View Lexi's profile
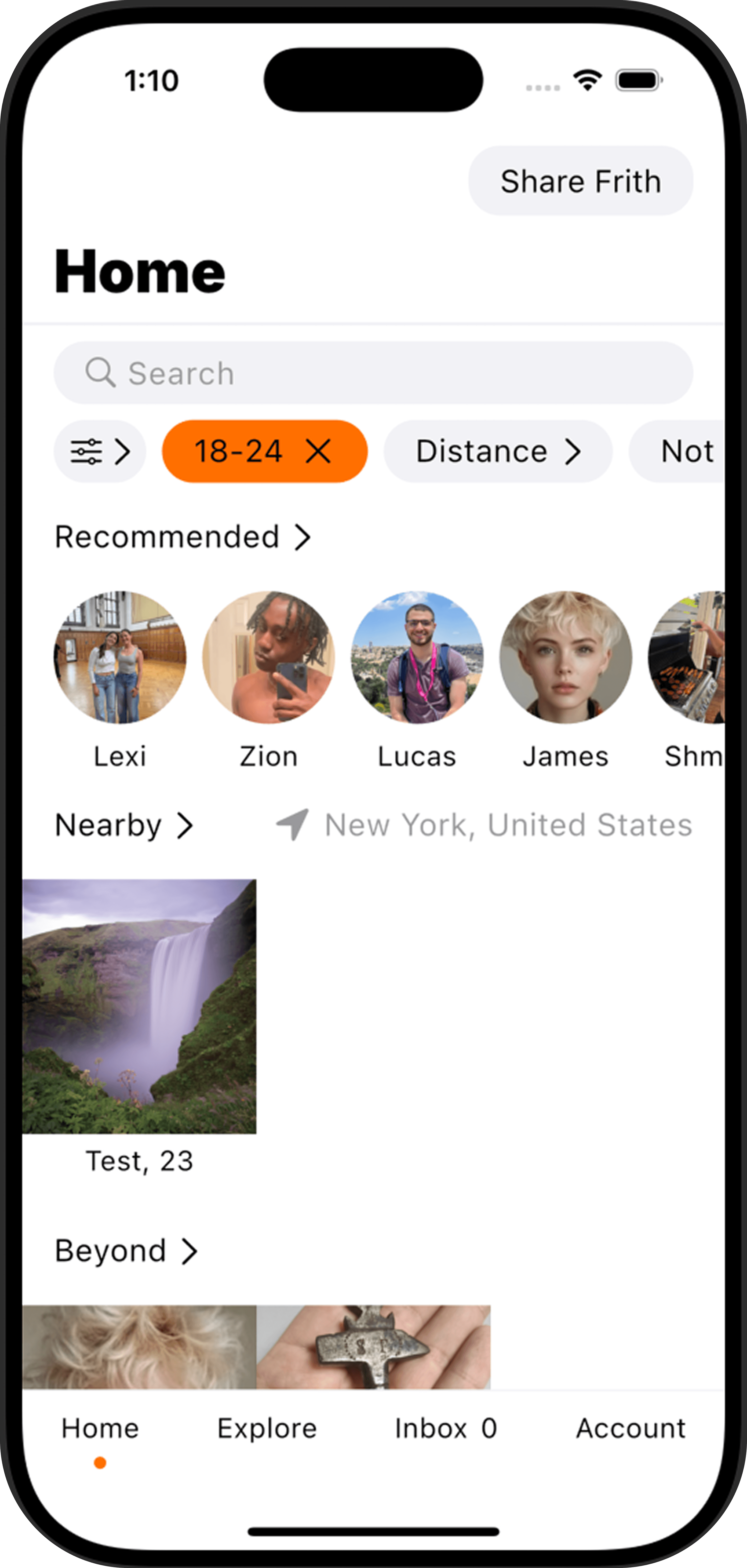 (x=120, y=657)
